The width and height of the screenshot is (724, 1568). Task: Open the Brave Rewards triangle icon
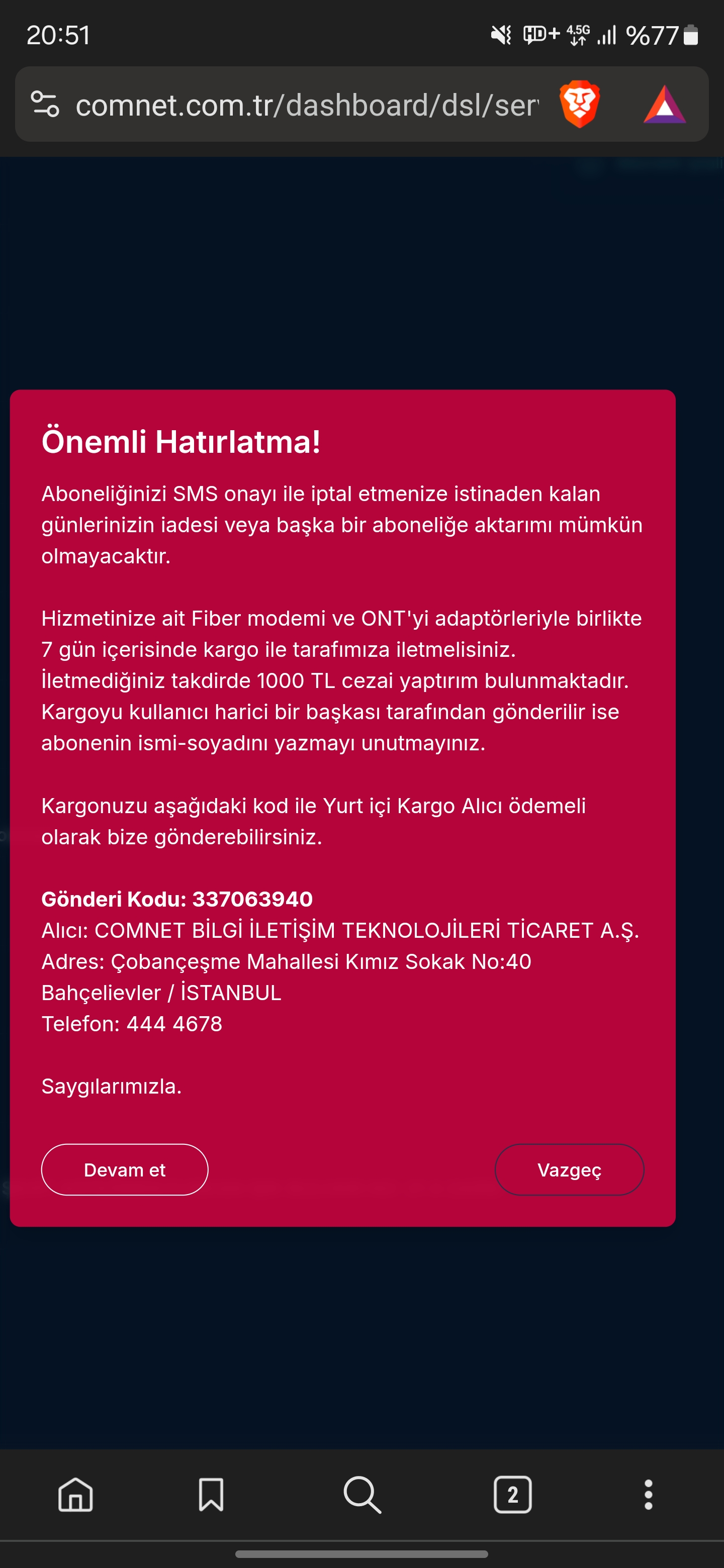[664, 105]
